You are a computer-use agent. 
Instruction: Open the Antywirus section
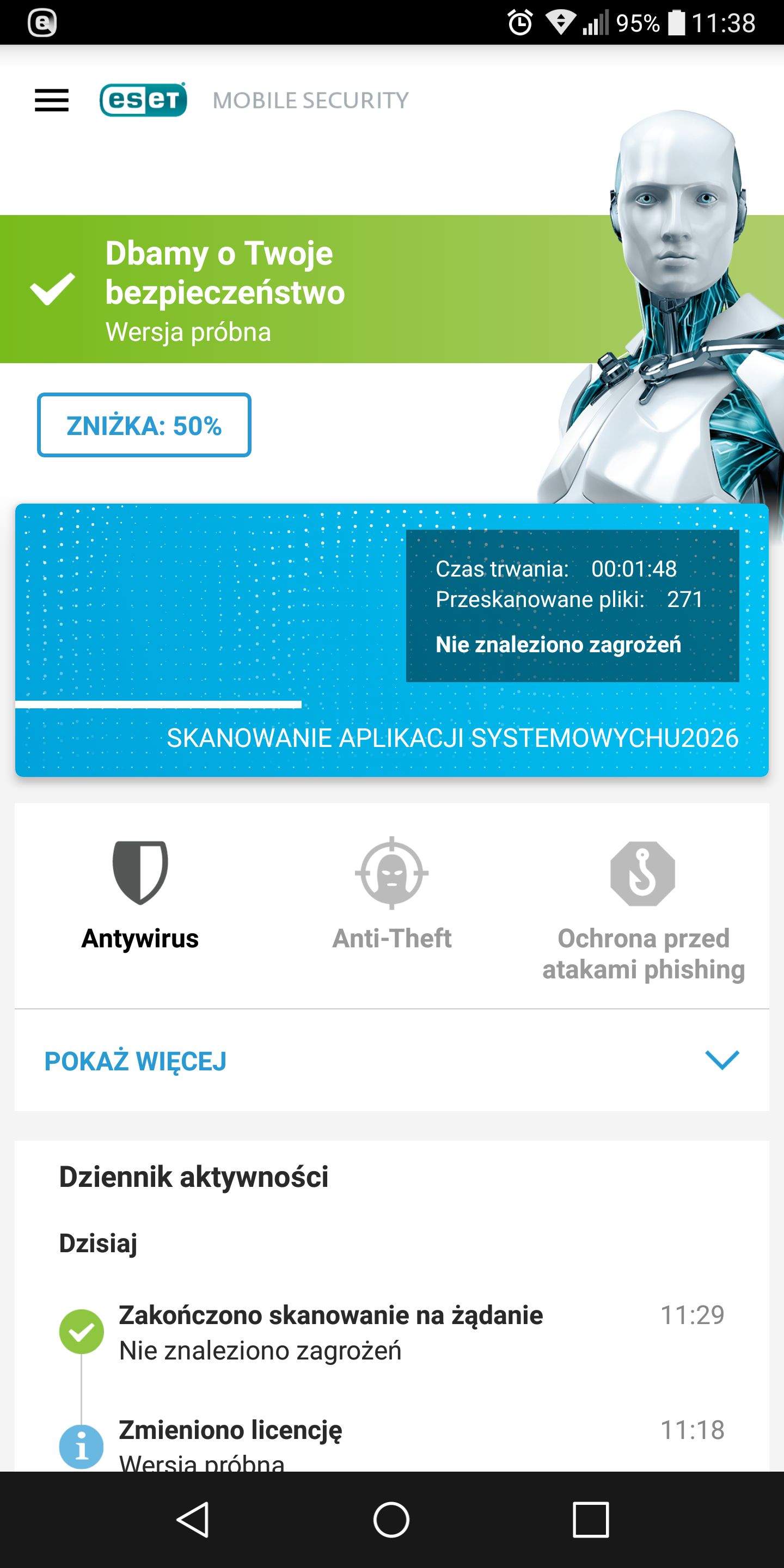[x=140, y=895]
